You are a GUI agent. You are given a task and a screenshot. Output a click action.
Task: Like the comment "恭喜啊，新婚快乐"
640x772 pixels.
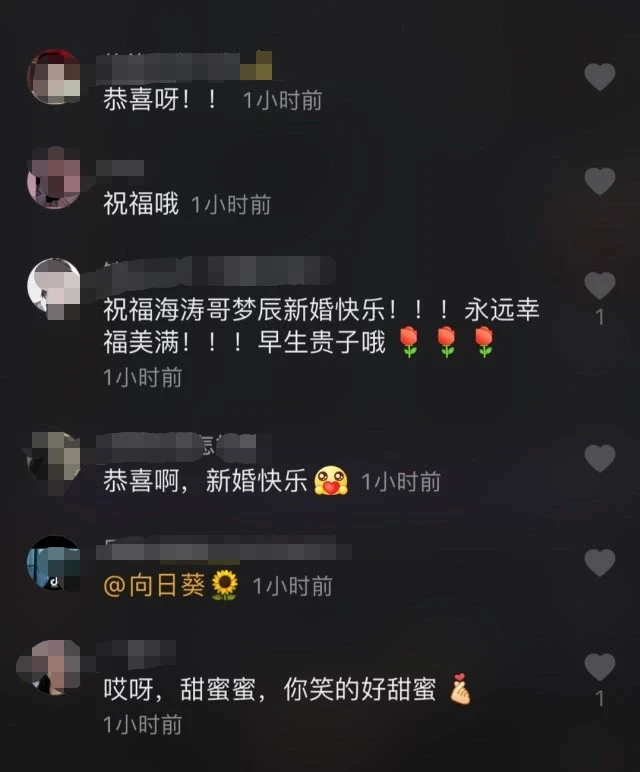click(599, 459)
